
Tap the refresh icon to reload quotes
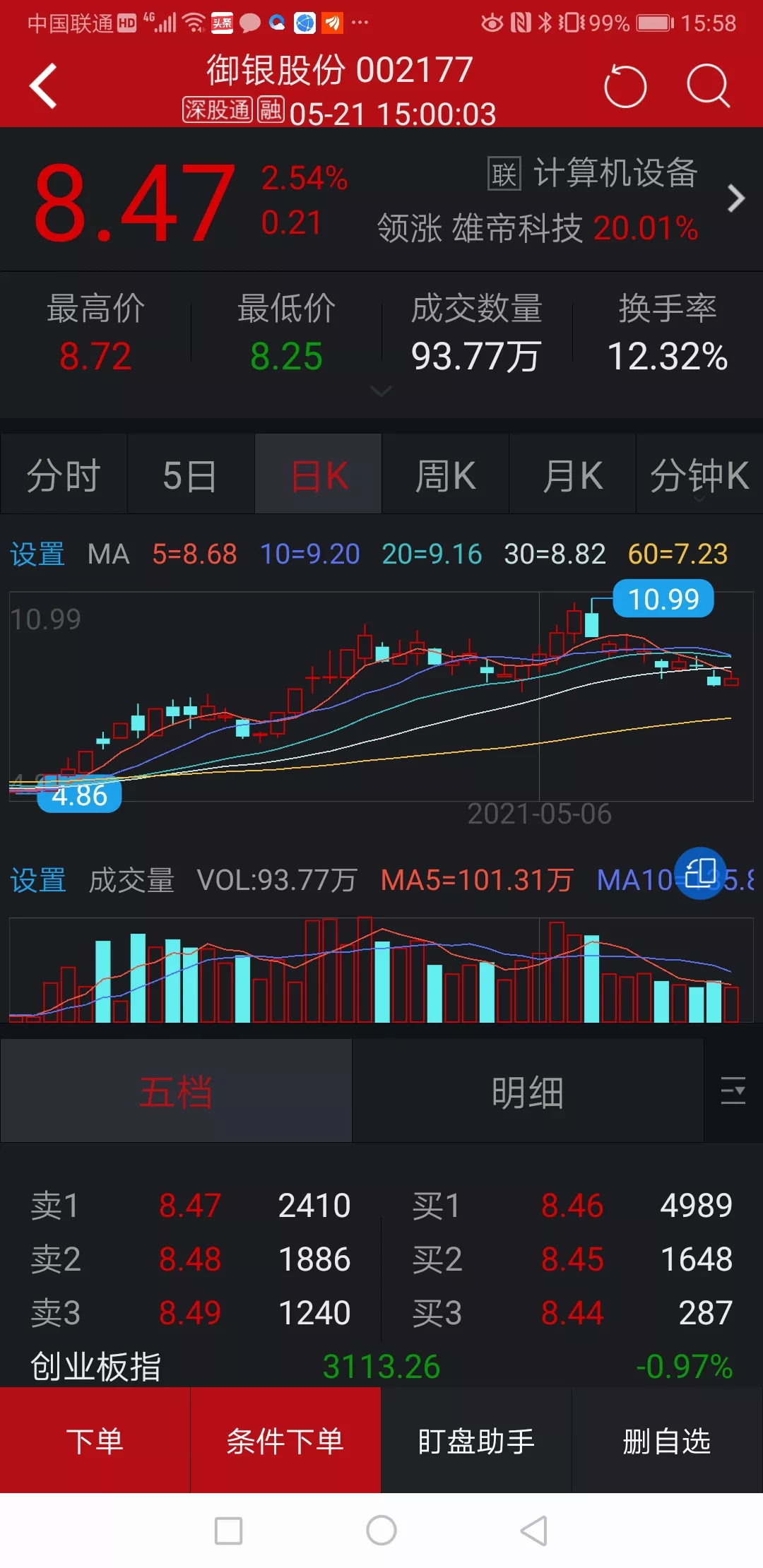[625, 83]
